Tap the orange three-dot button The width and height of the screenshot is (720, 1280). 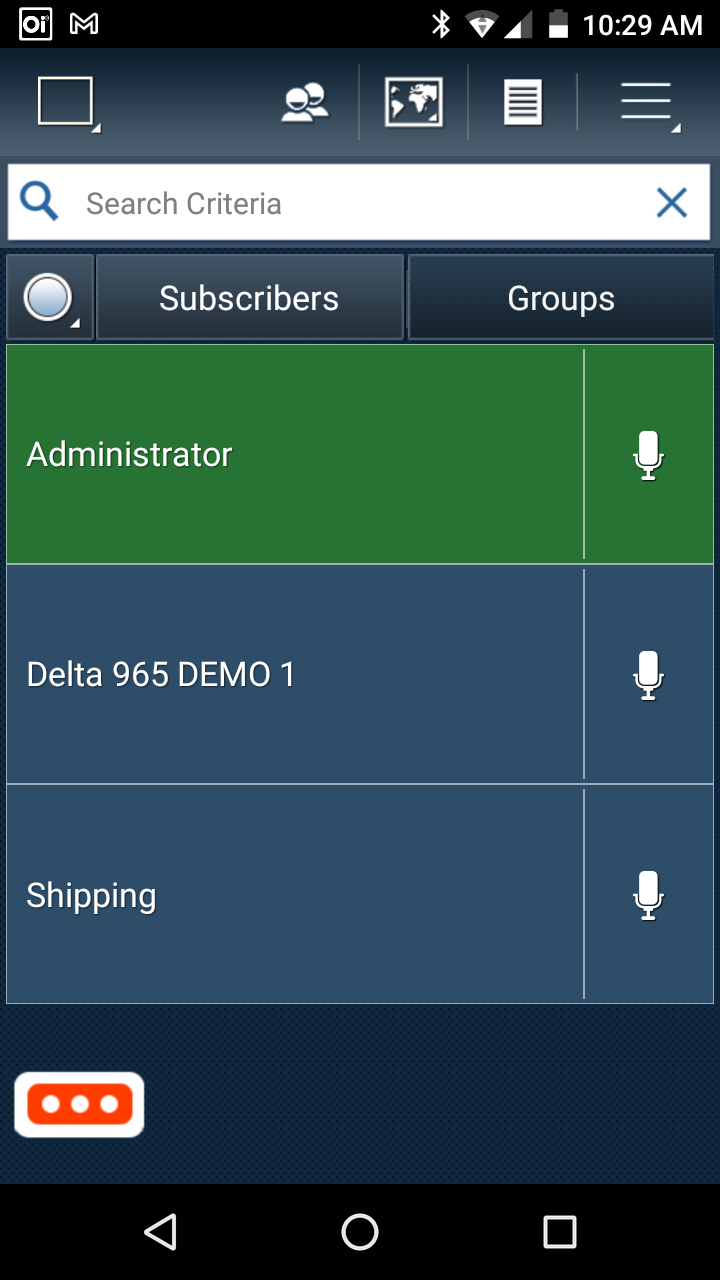[x=80, y=1104]
